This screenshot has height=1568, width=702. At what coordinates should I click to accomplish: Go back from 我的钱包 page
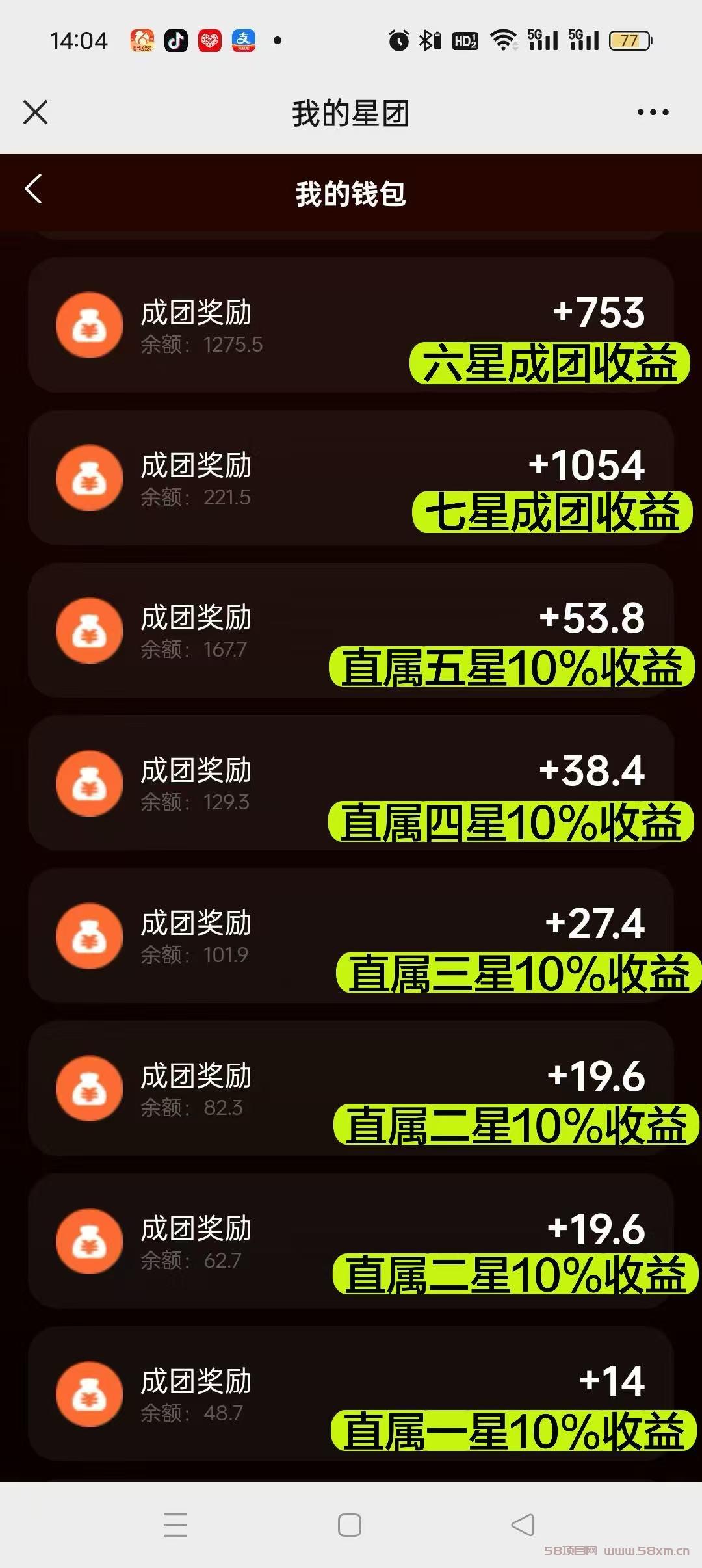(33, 189)
